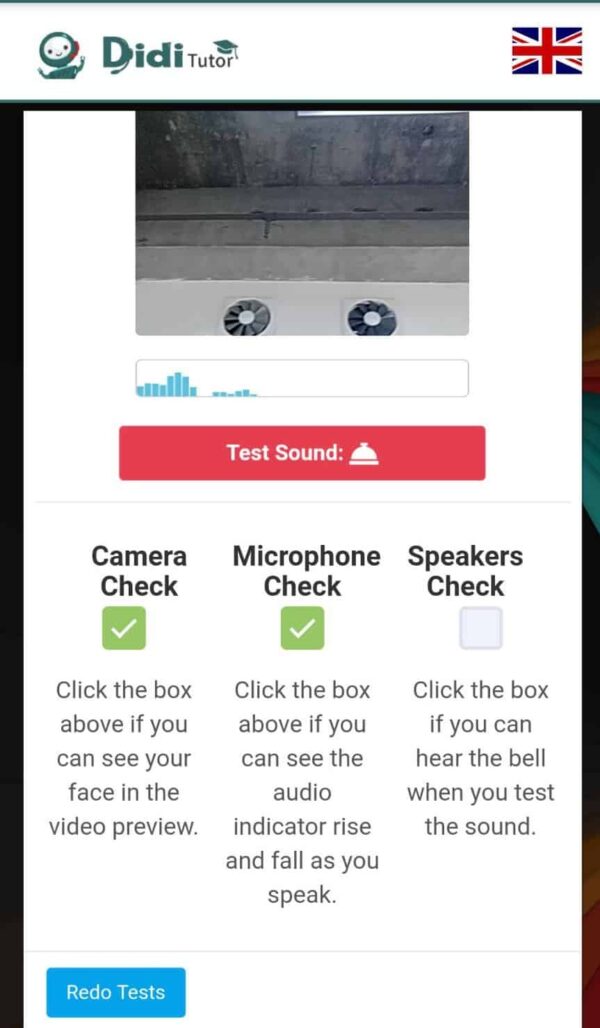Tap Redo Tests button

pyautogui.click(x=116, y=992)
